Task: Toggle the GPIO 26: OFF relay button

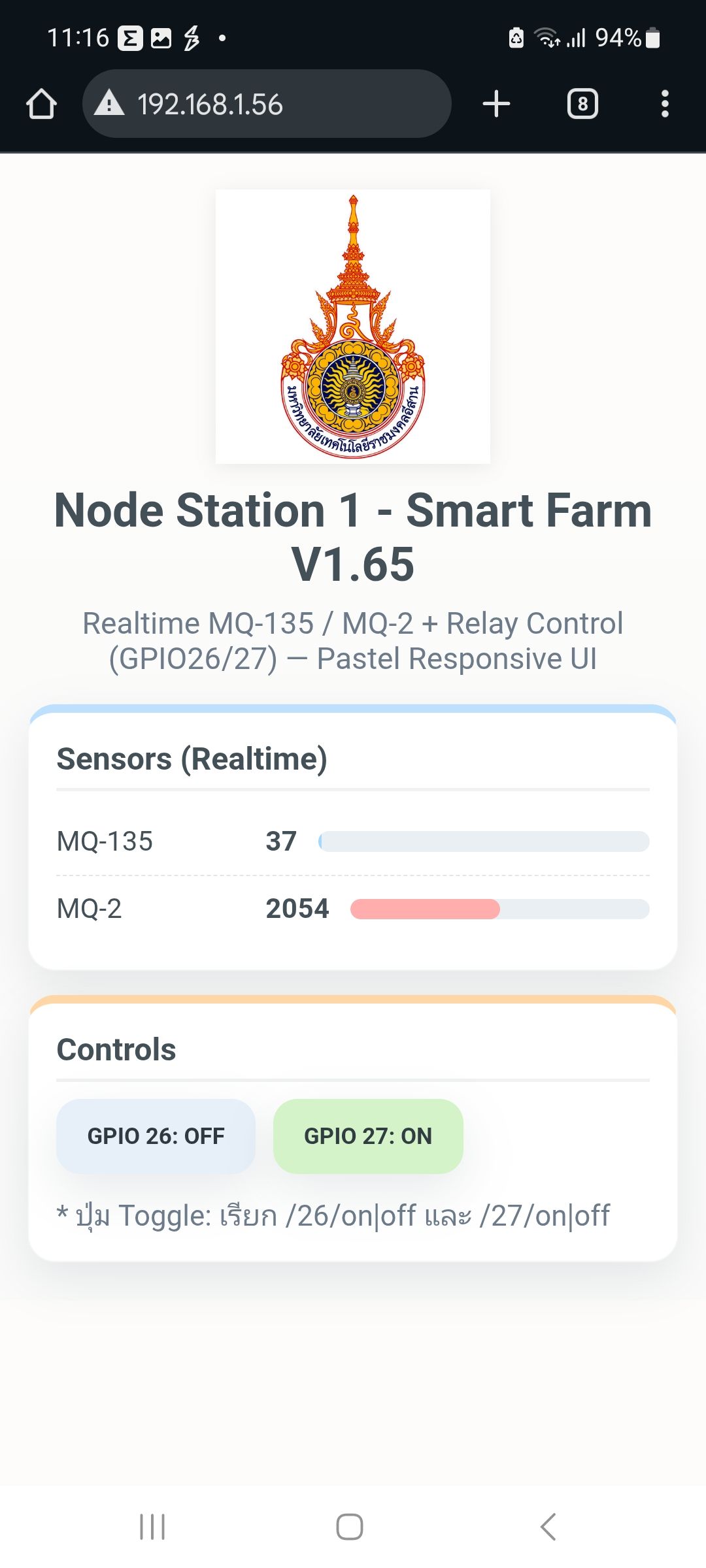Action: [x=156, y=1136]
